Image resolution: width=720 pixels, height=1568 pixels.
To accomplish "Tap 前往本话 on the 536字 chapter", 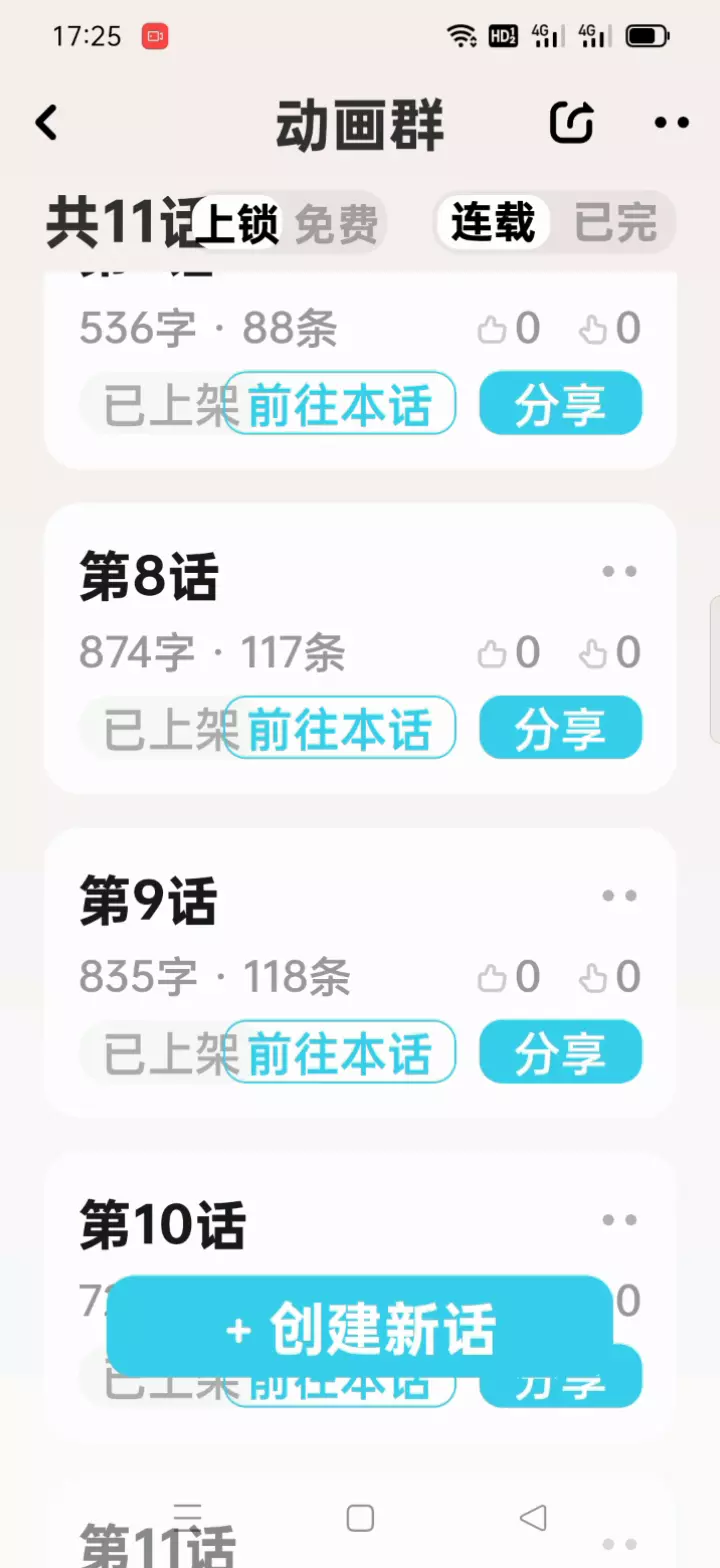I will (339, 403).
